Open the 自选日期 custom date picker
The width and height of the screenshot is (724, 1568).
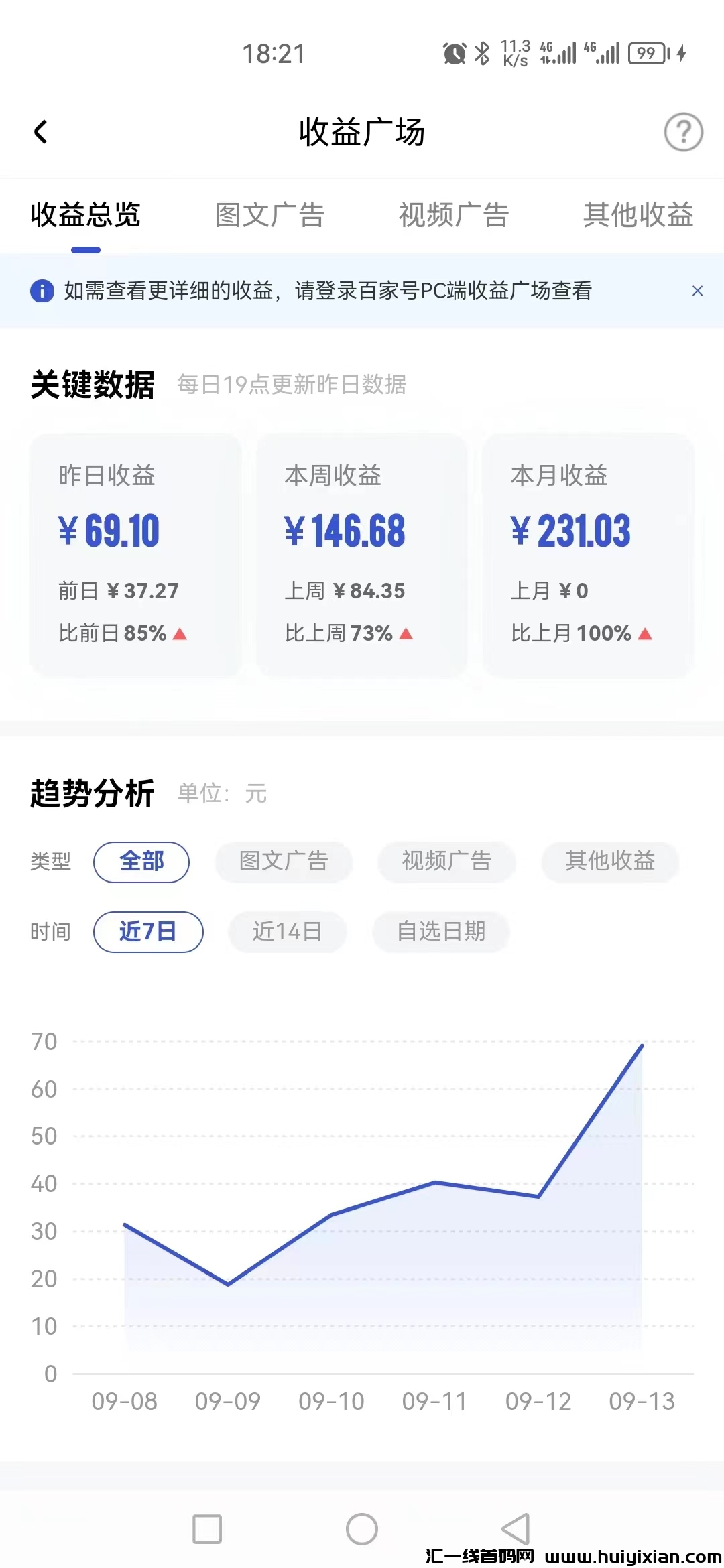pos(441,931)
